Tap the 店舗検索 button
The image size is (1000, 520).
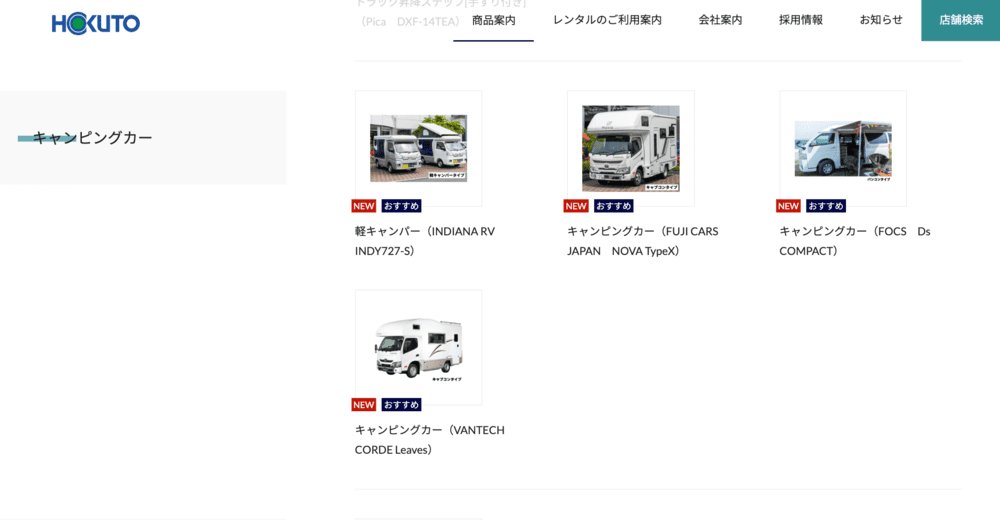960,20
